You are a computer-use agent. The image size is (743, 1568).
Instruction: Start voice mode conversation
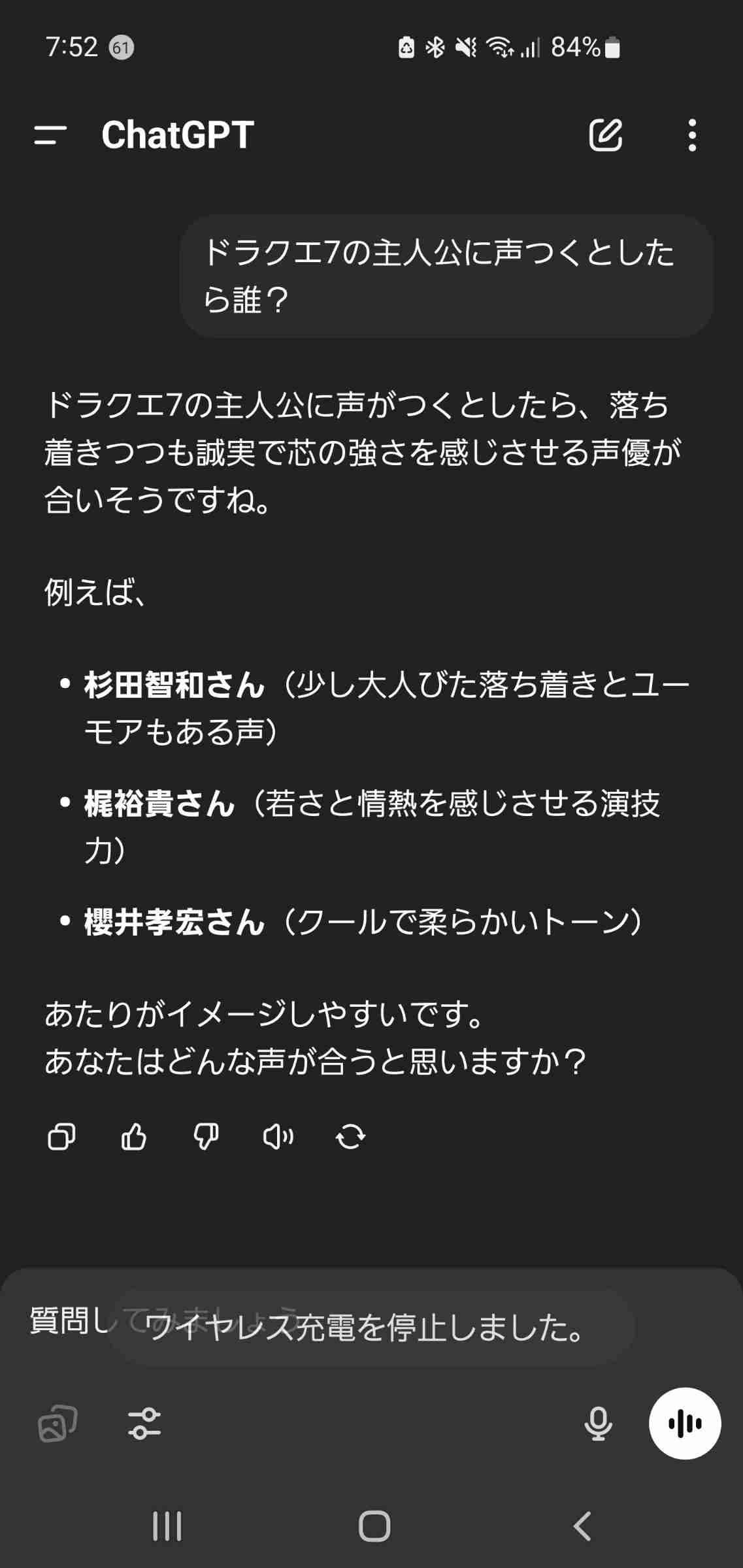684,1423
